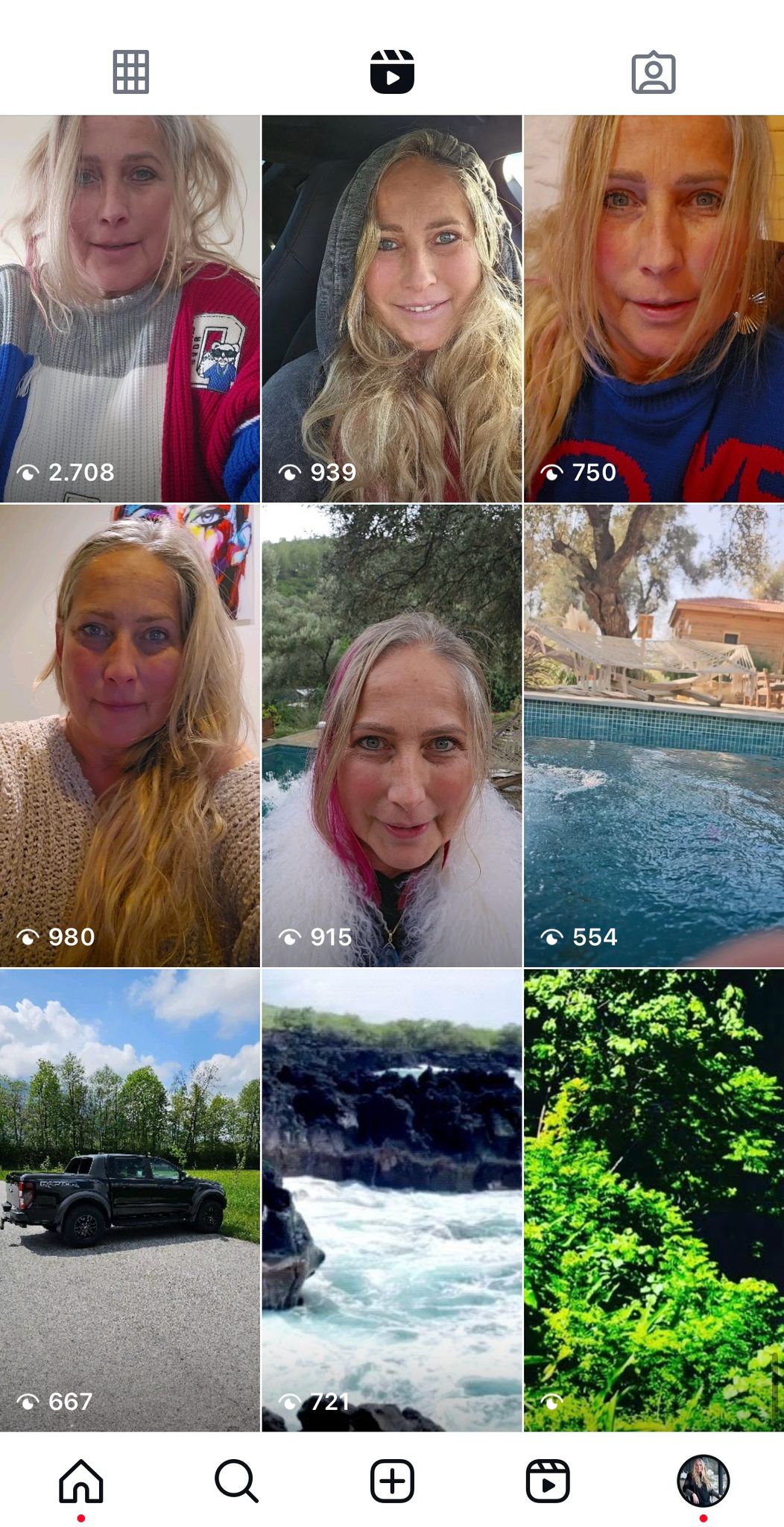784x1527 pixels.
Task: Open Search and Explore
Action: [x=236, y=1481]
